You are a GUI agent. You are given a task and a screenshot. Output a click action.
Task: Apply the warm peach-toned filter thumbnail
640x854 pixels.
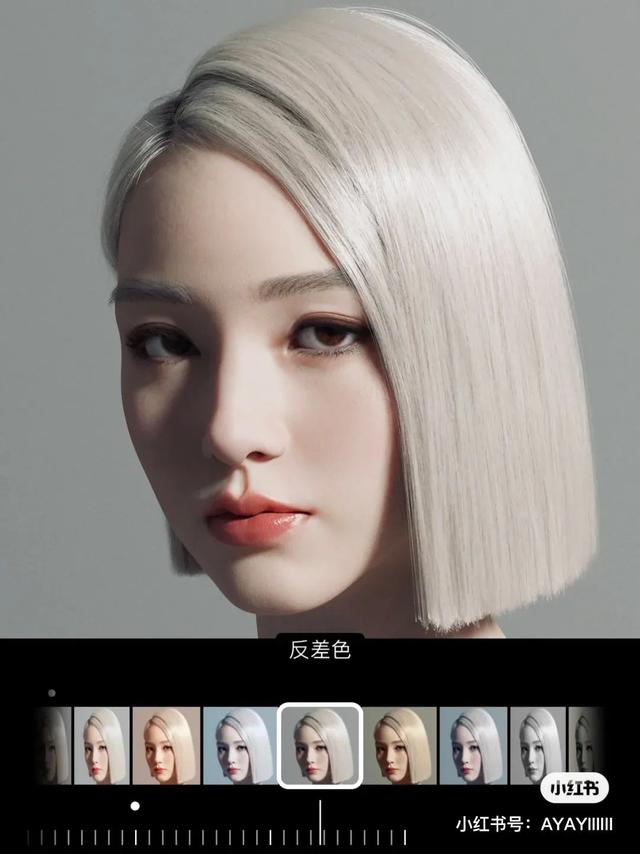coord(166,746)
